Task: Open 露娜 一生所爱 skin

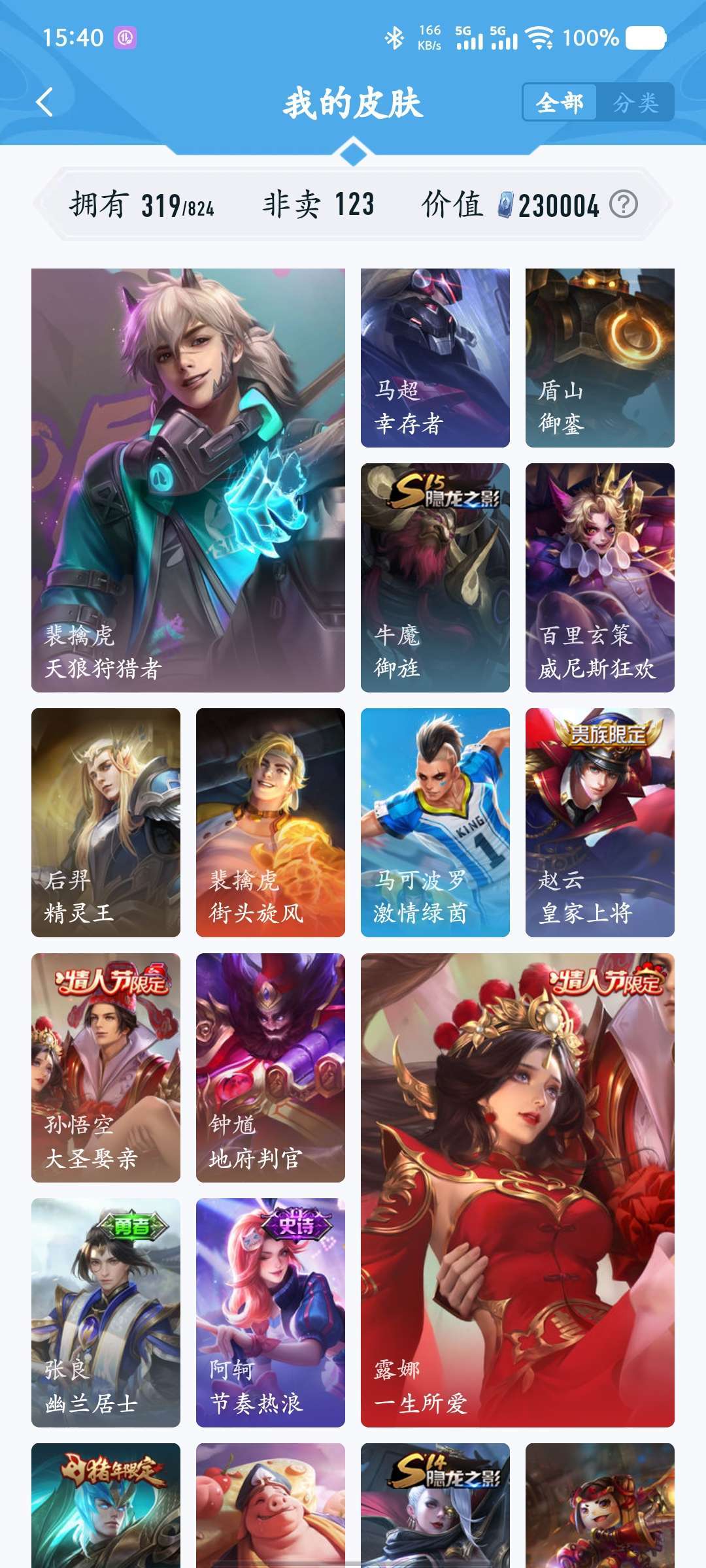Action: (x=518, y=1190)
